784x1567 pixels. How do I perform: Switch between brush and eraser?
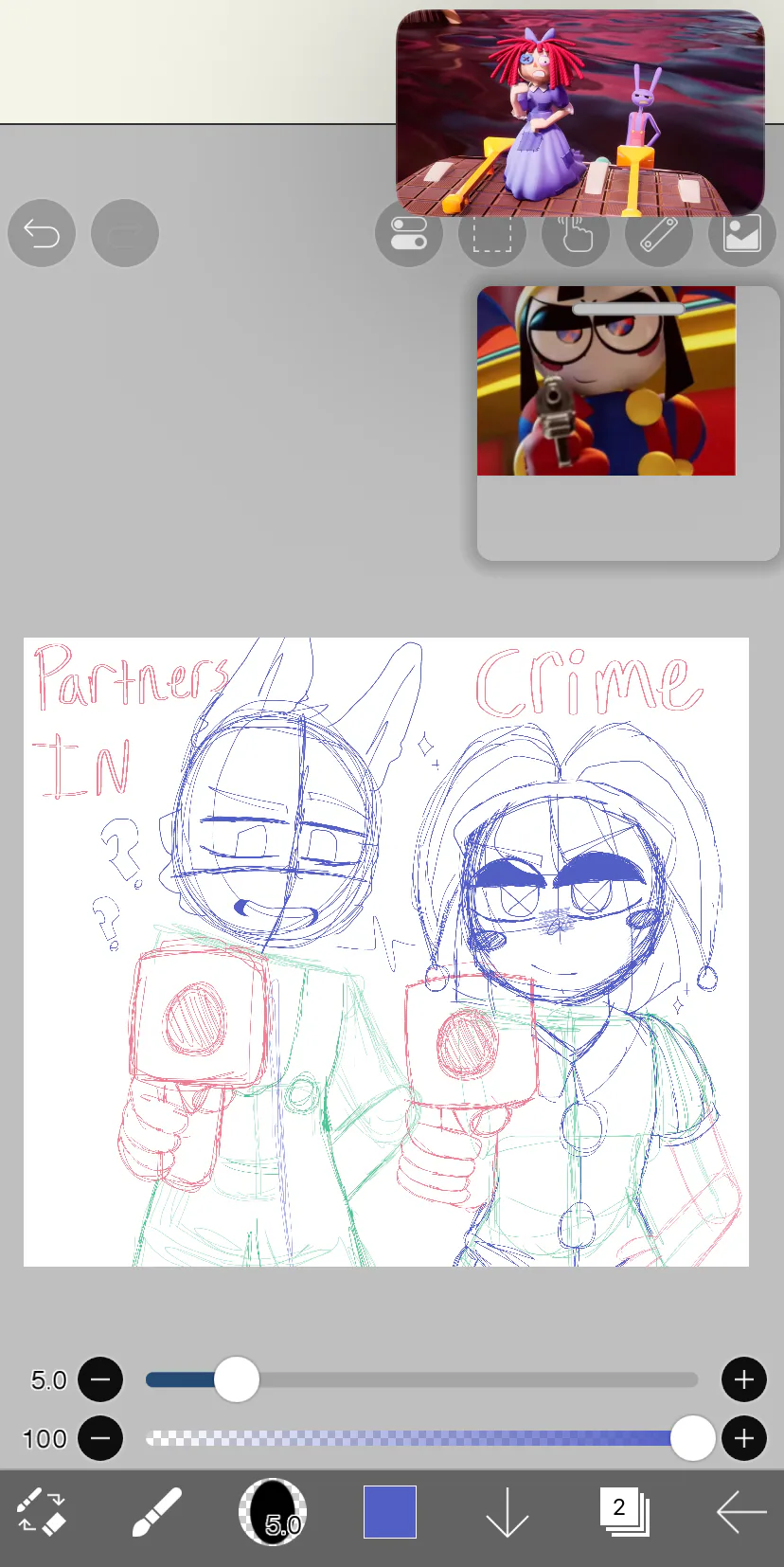(42, 1511)
